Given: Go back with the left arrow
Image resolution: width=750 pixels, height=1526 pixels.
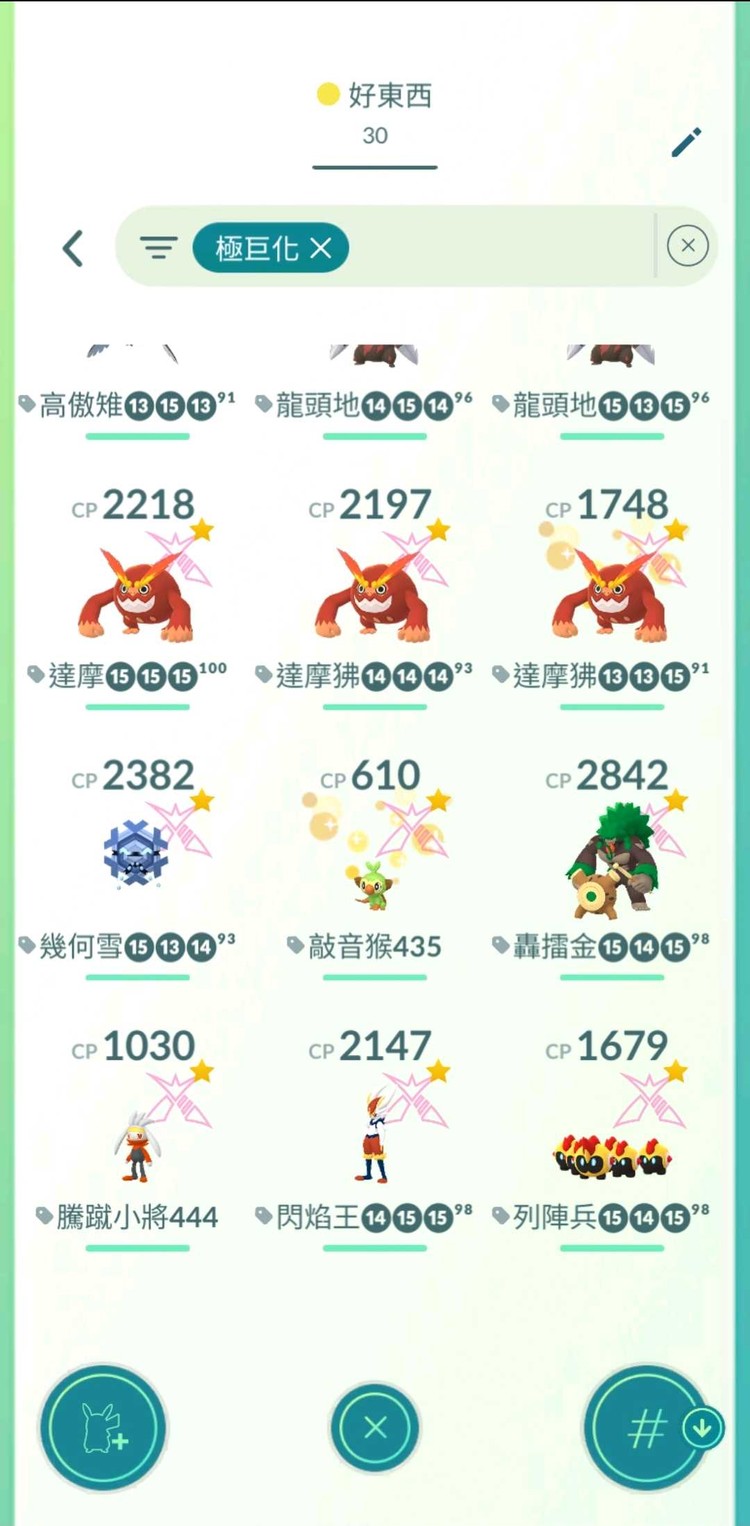Looking at the screenshot, I should tap(73, 248).
